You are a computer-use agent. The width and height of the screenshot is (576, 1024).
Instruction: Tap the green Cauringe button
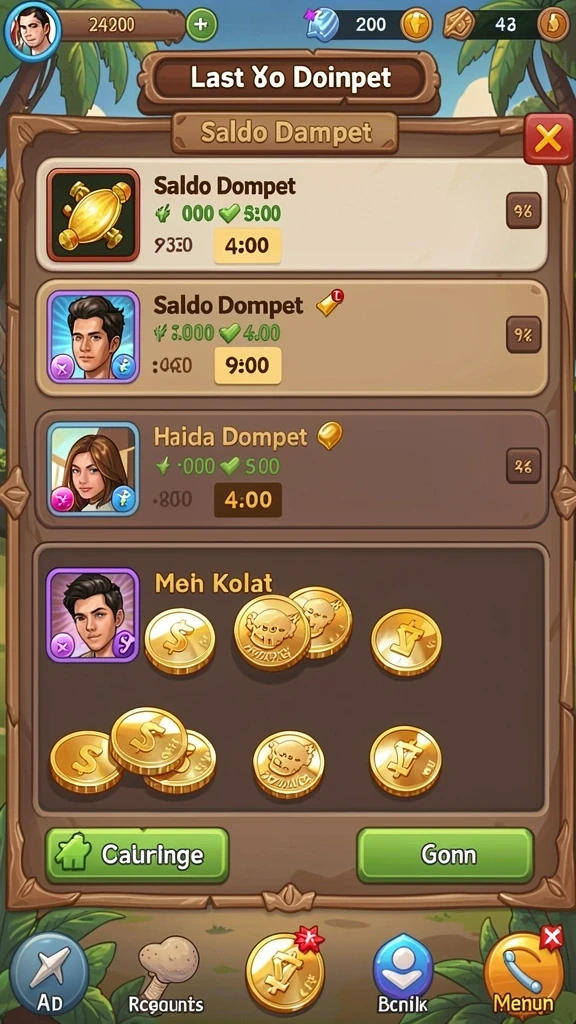pyautogui.click(x=137, y=855)
